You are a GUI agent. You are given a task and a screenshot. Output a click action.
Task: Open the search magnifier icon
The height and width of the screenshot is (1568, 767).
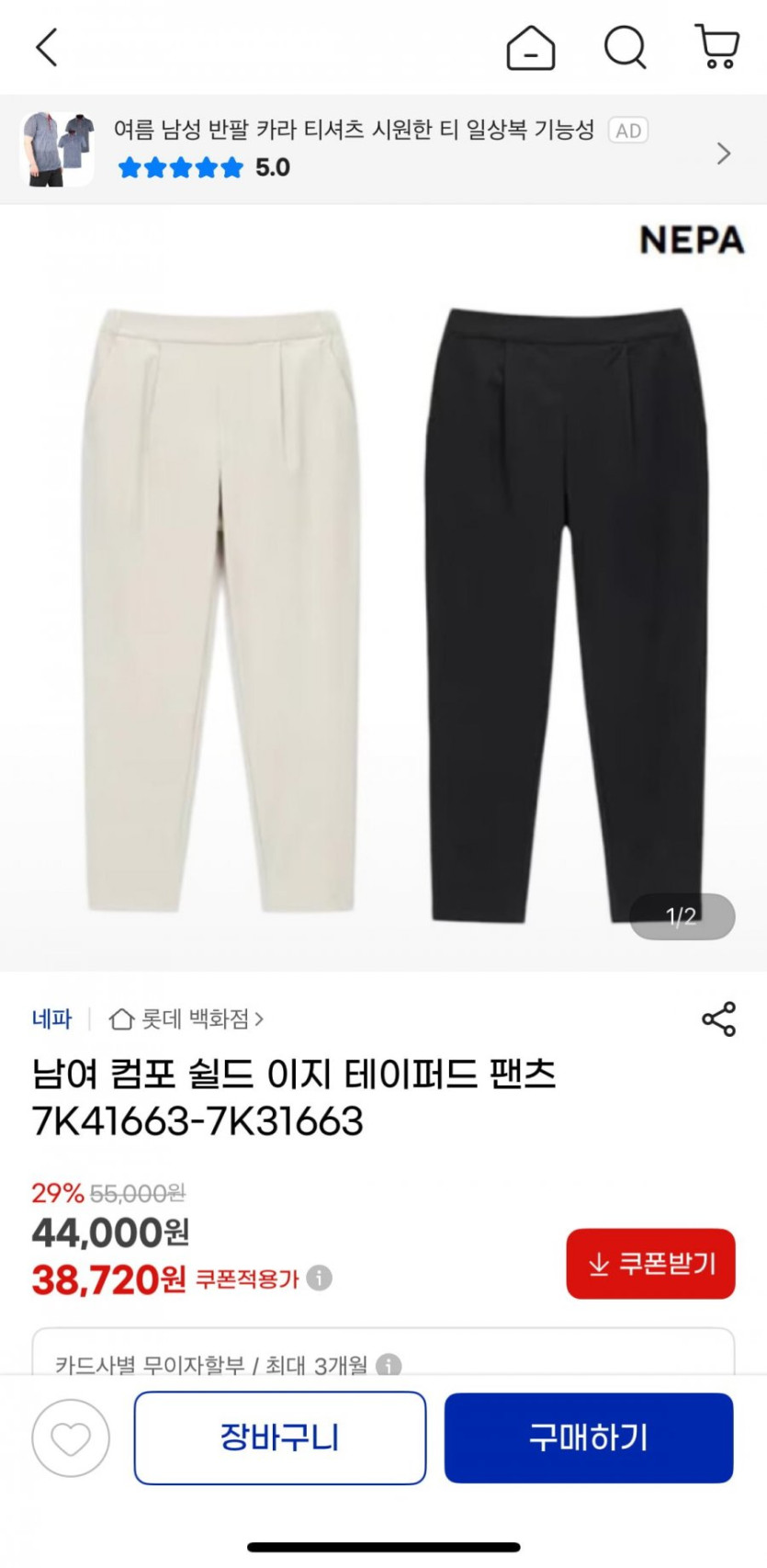coord(626,46)
